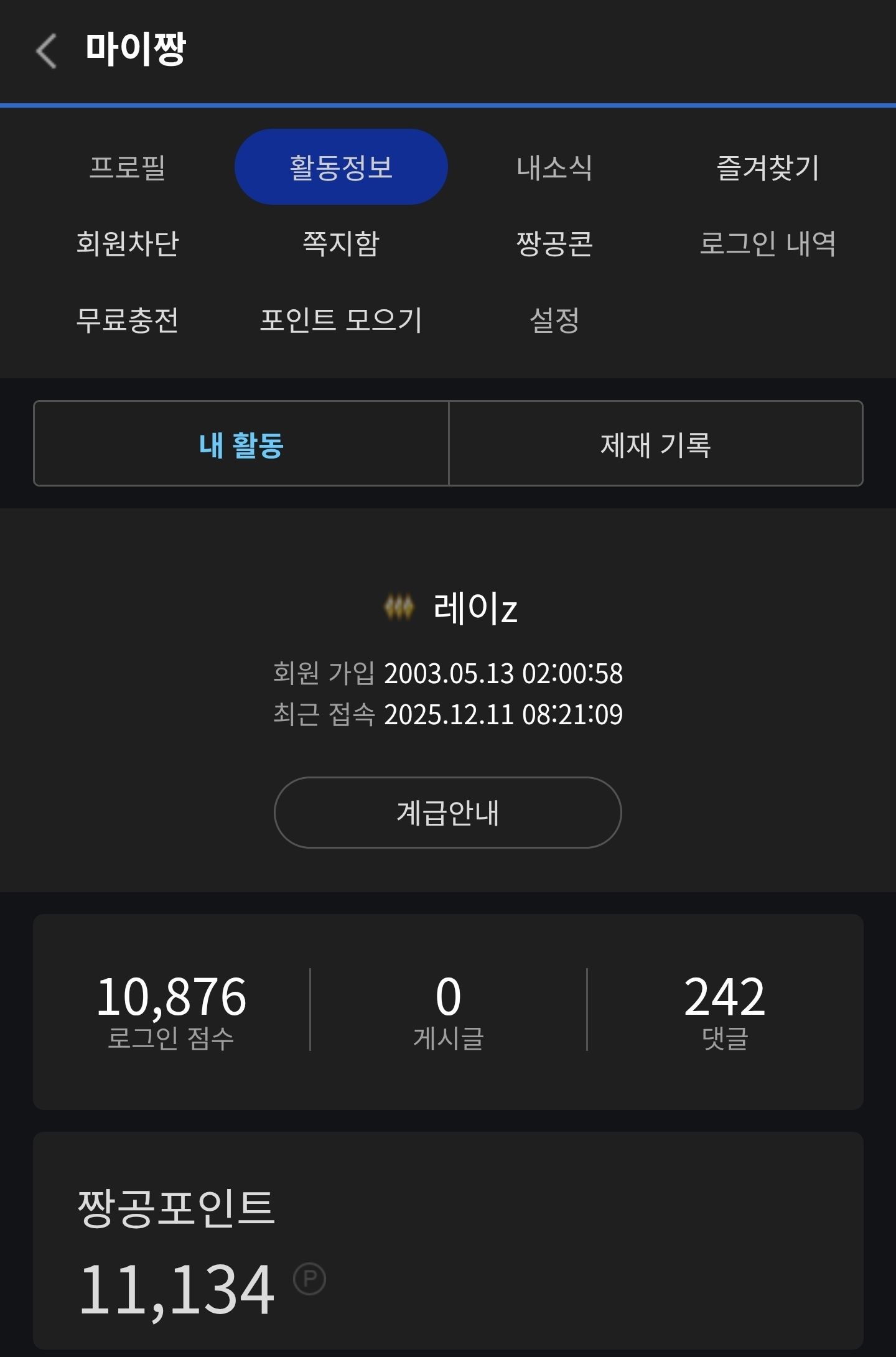Switch to 짱공콘 tab
The image size is (896, 1357).
tap(554, 243)
